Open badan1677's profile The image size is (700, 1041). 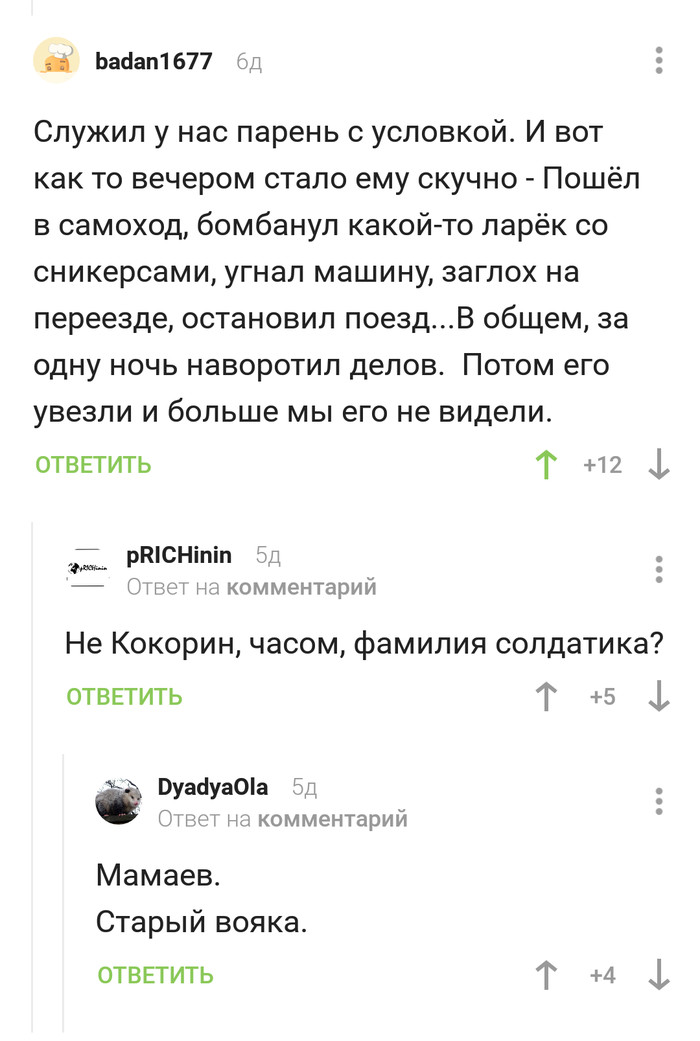(153, 61)
